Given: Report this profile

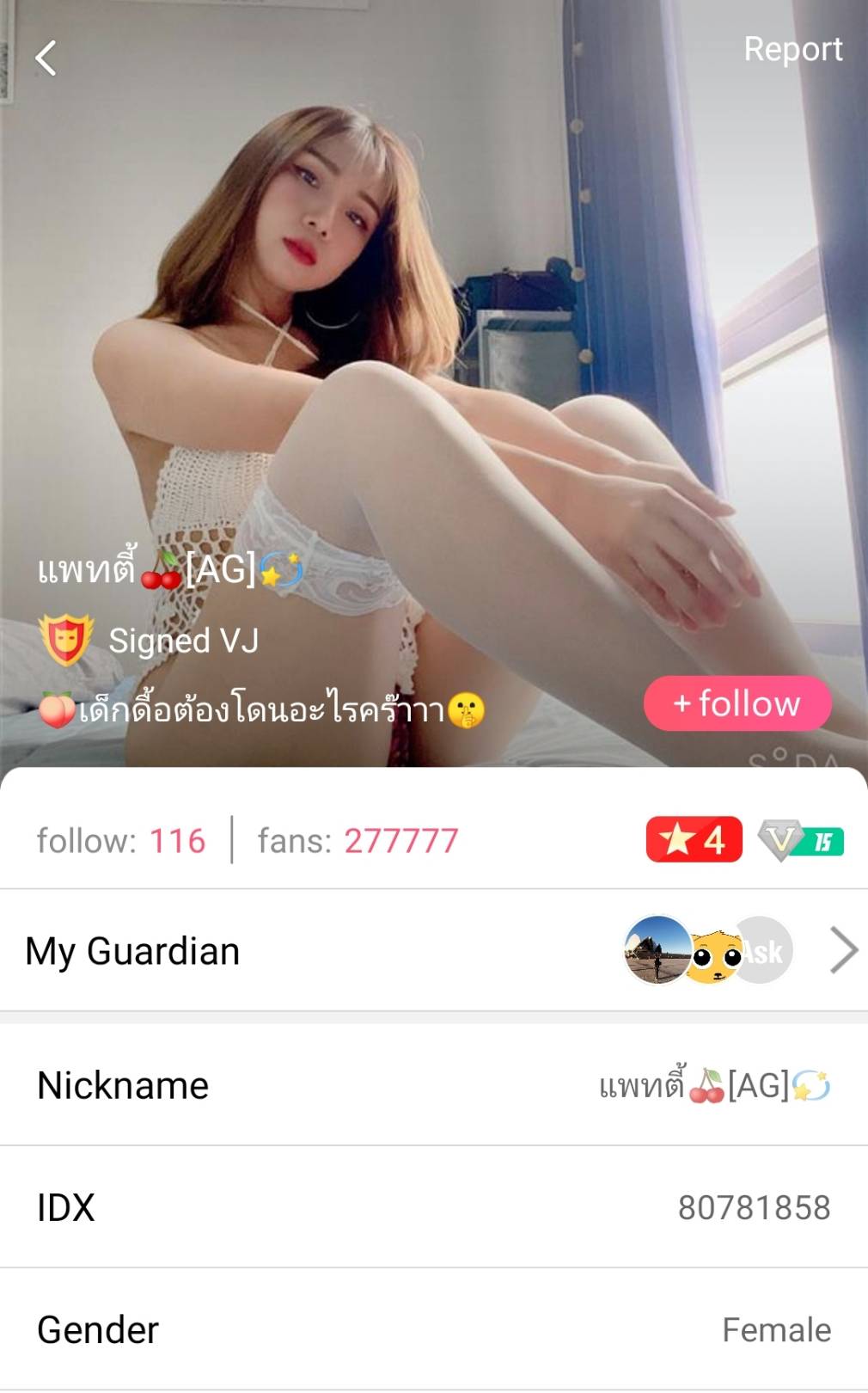Looking at the screenshot, I should (x=792, y=50).
